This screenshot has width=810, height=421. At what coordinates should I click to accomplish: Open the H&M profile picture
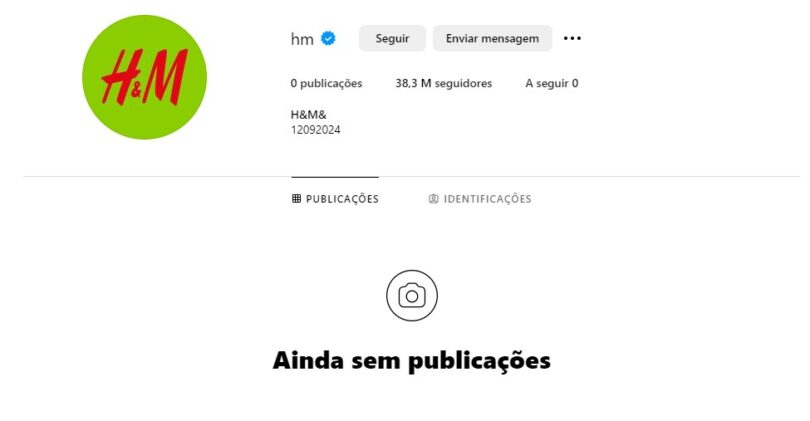[144, 77]
